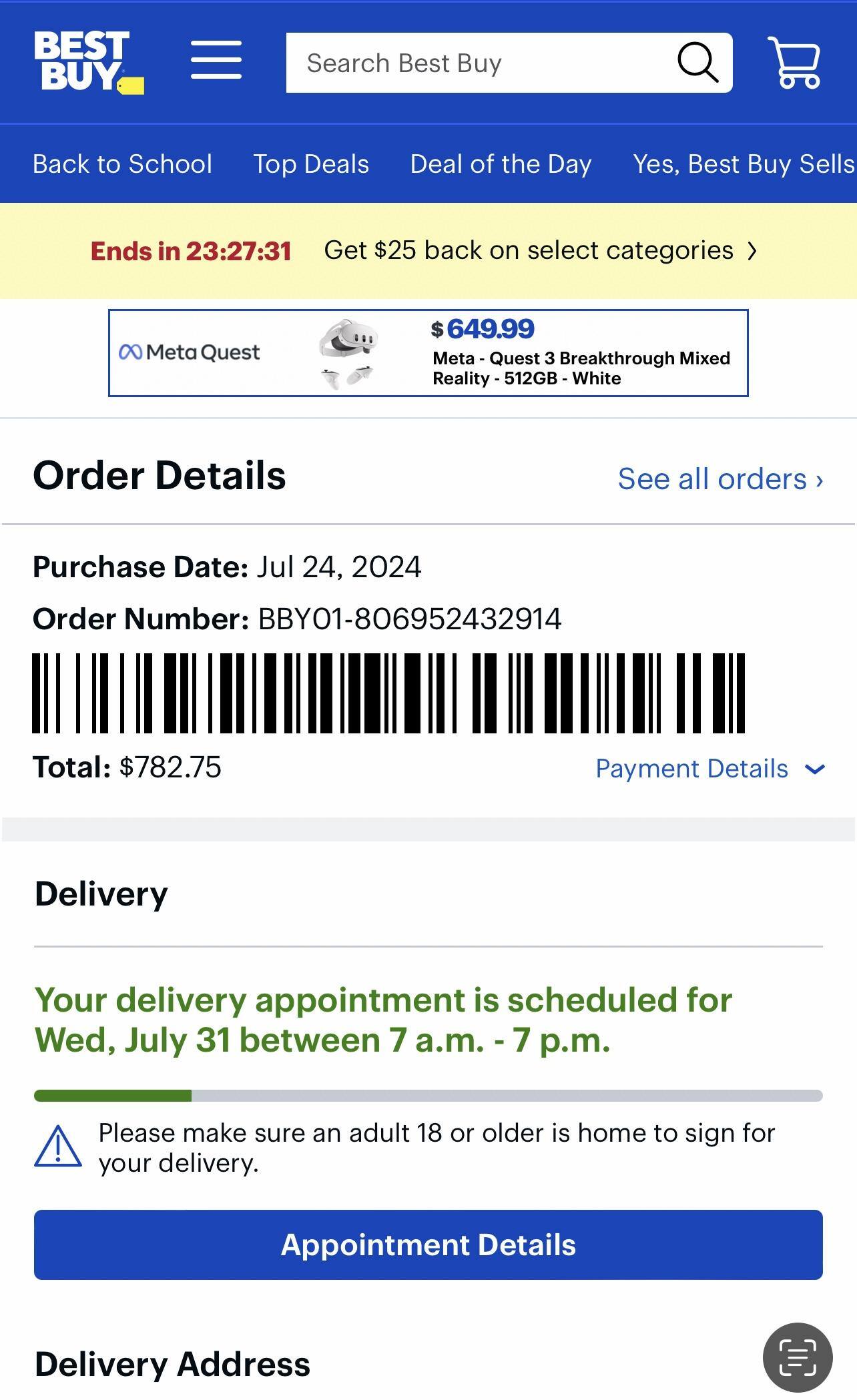Tap the Search Best Buy field
Screen dimensions: 857x1400
pyautogui.click(x=474, y=63)
